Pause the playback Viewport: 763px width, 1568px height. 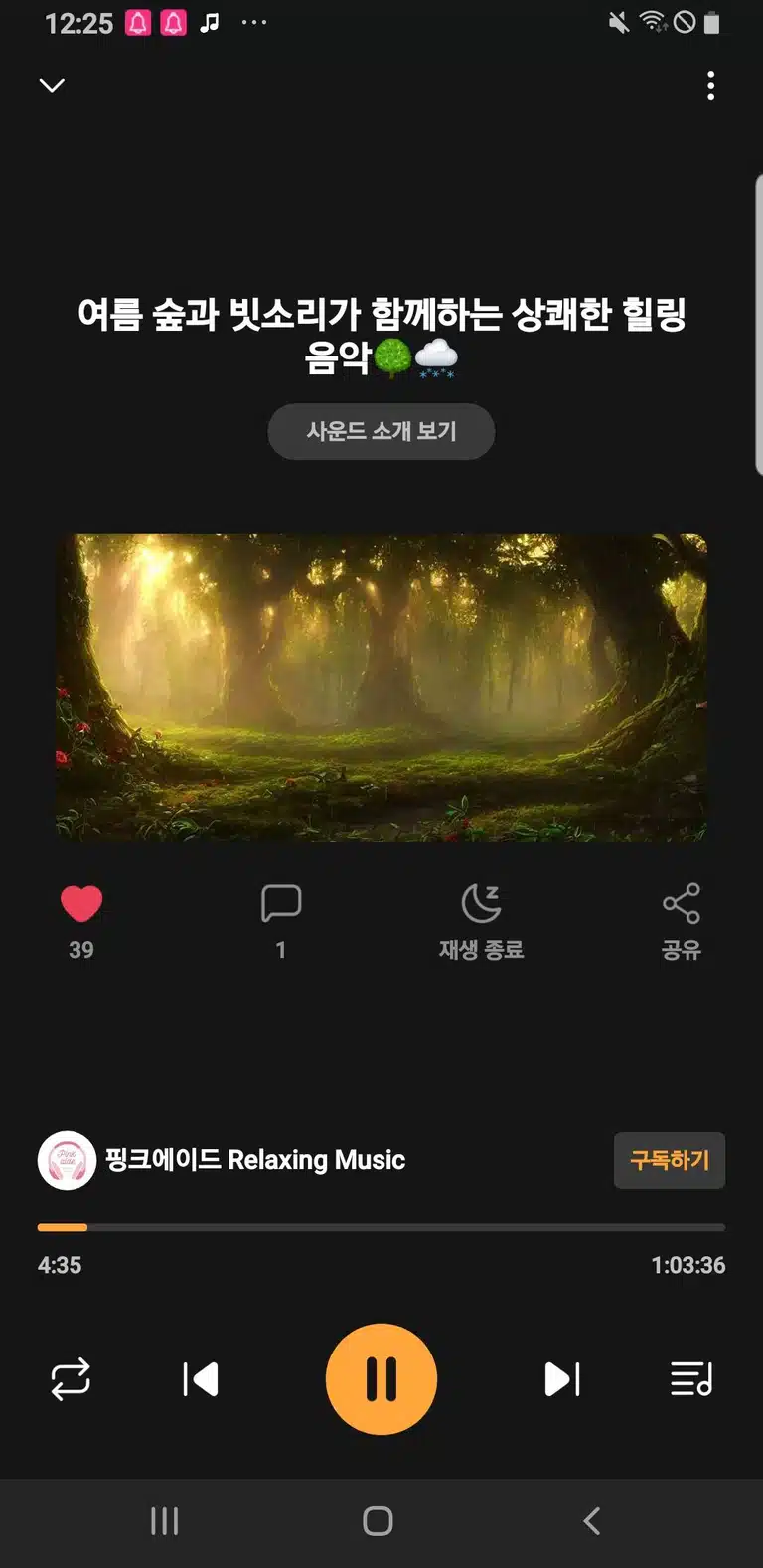coord(381,1379)
